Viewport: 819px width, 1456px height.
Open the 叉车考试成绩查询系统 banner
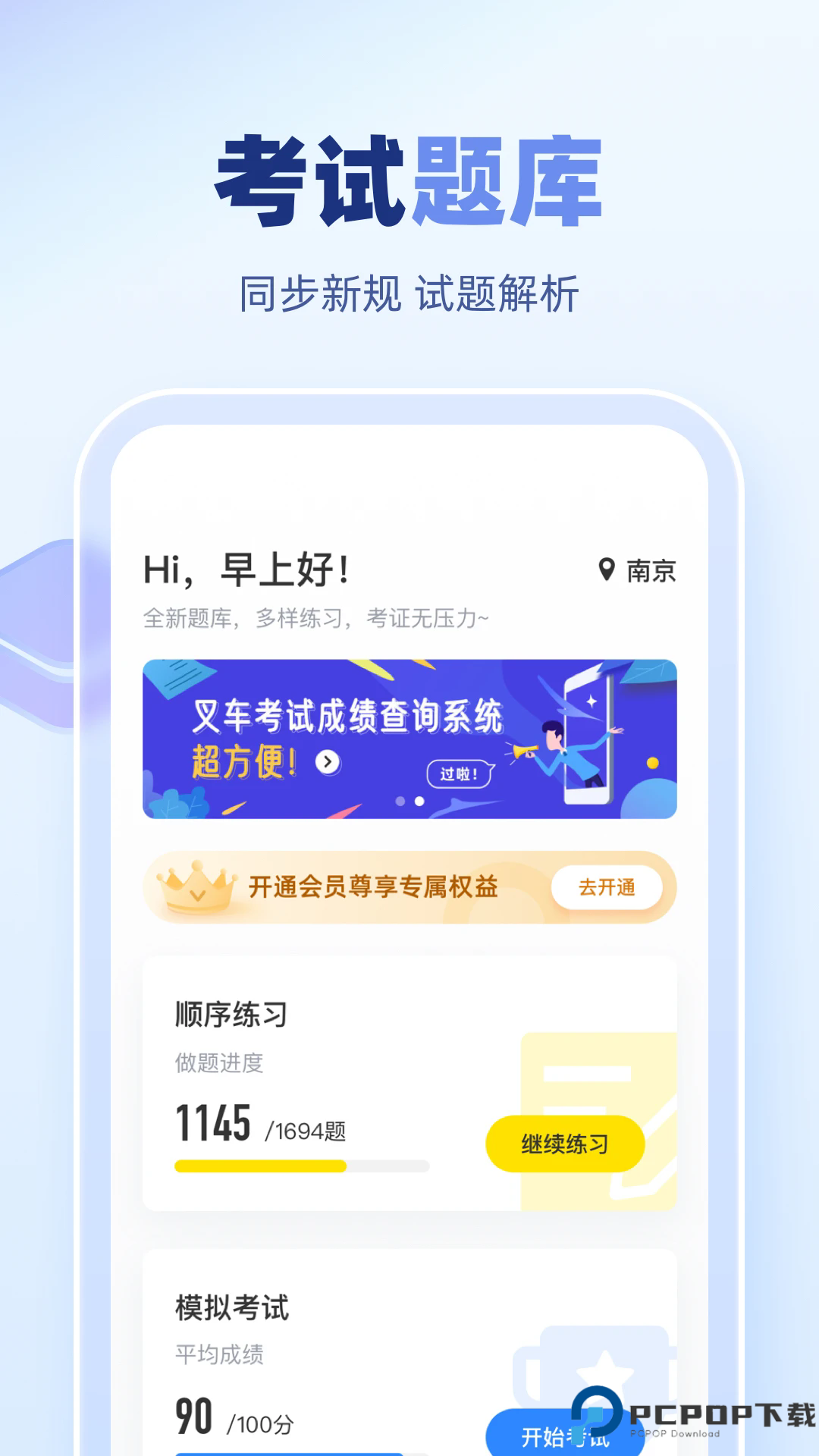pyautogui.click(x=409, y=739)
